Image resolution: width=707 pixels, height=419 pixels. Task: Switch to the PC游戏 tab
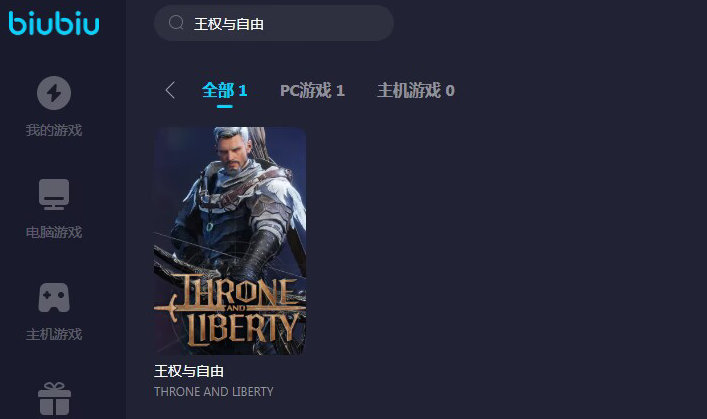[x=312, y=91]
